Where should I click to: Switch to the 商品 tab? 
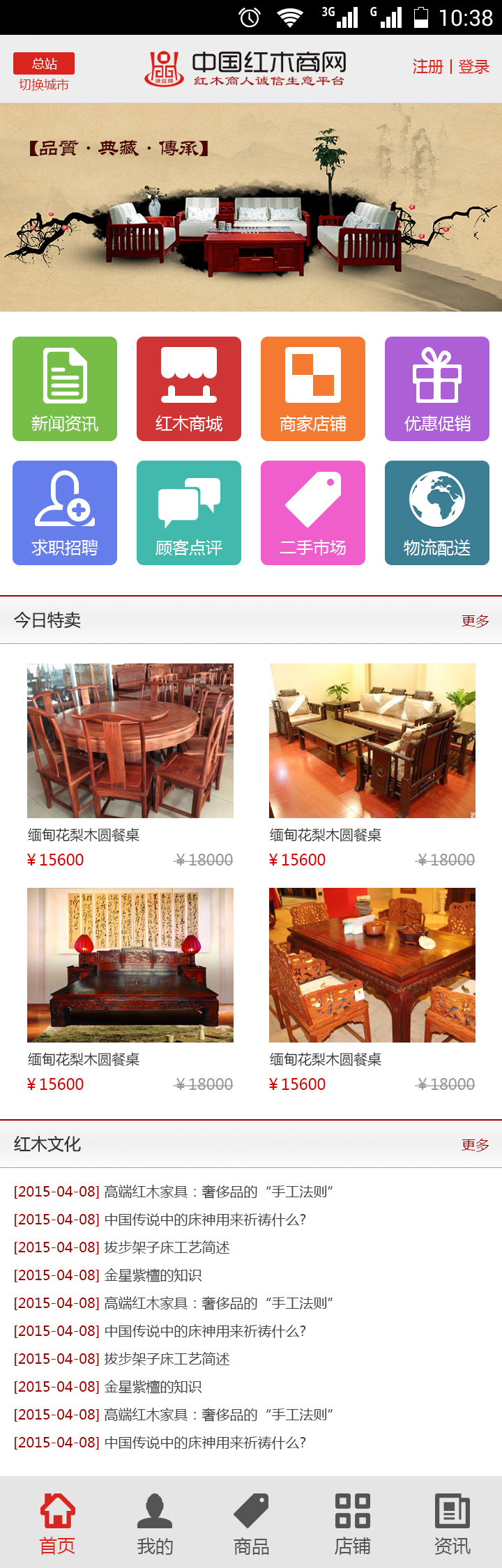[x=251, y=1523]
